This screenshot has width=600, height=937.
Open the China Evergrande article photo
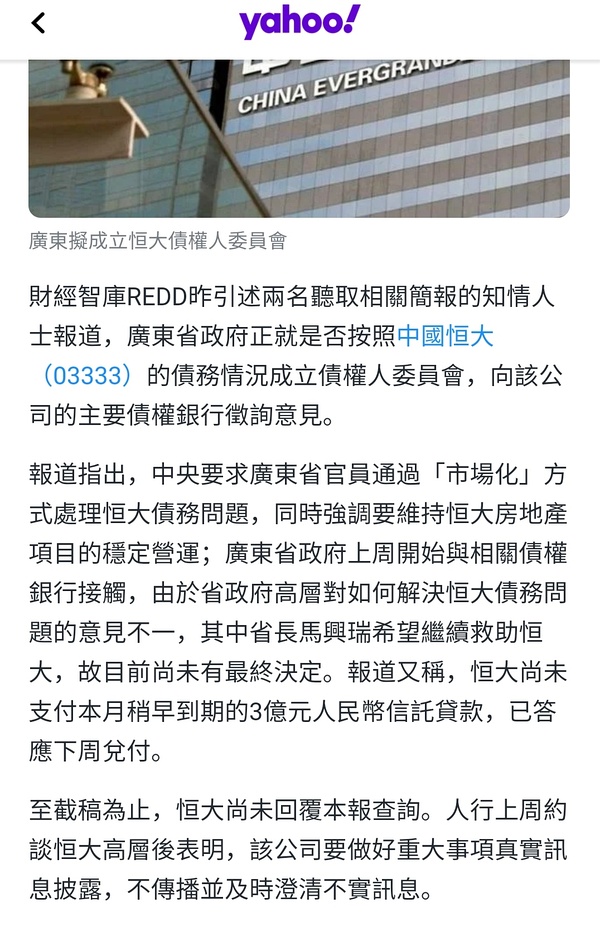click(x=299, y=138)
